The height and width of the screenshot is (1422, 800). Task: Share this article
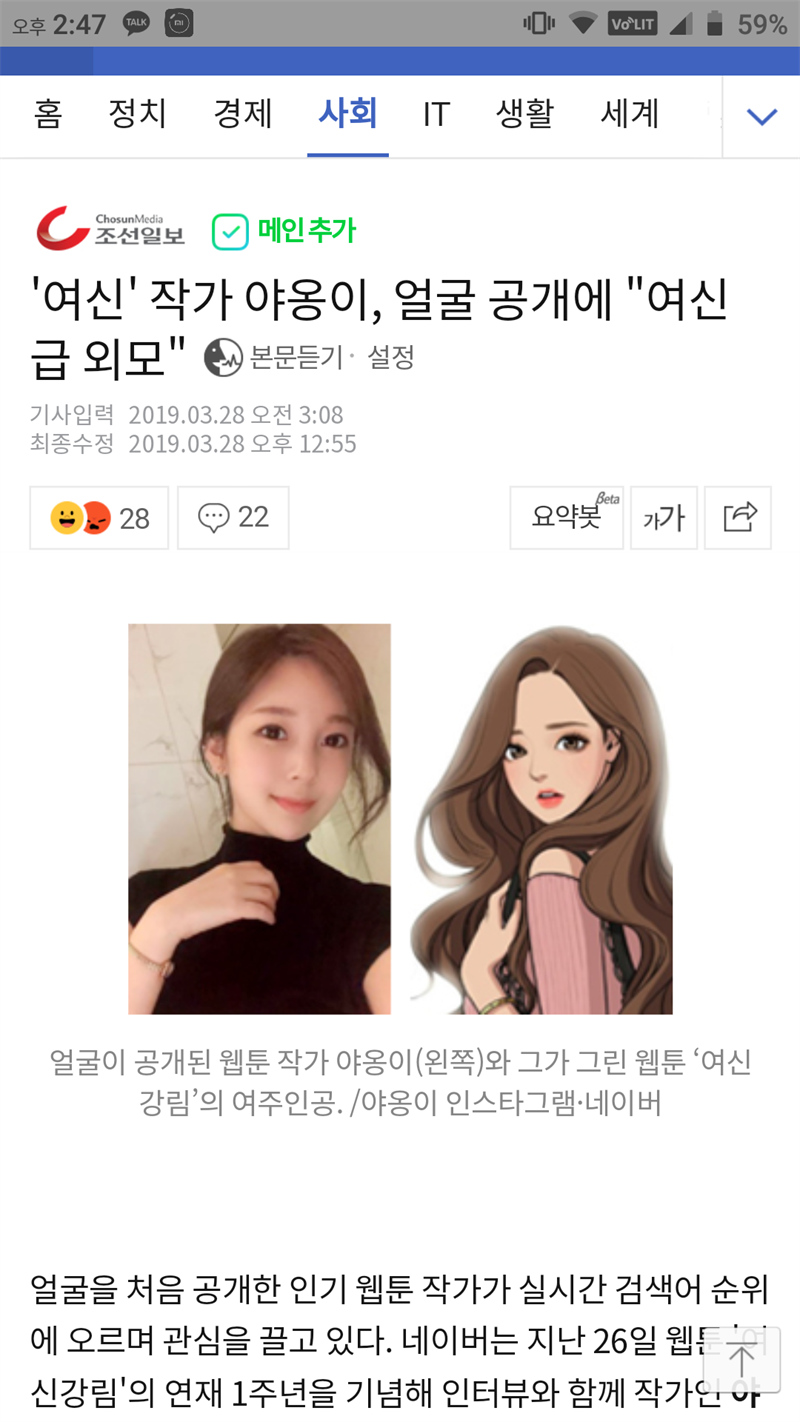click(x=738, y=518)
